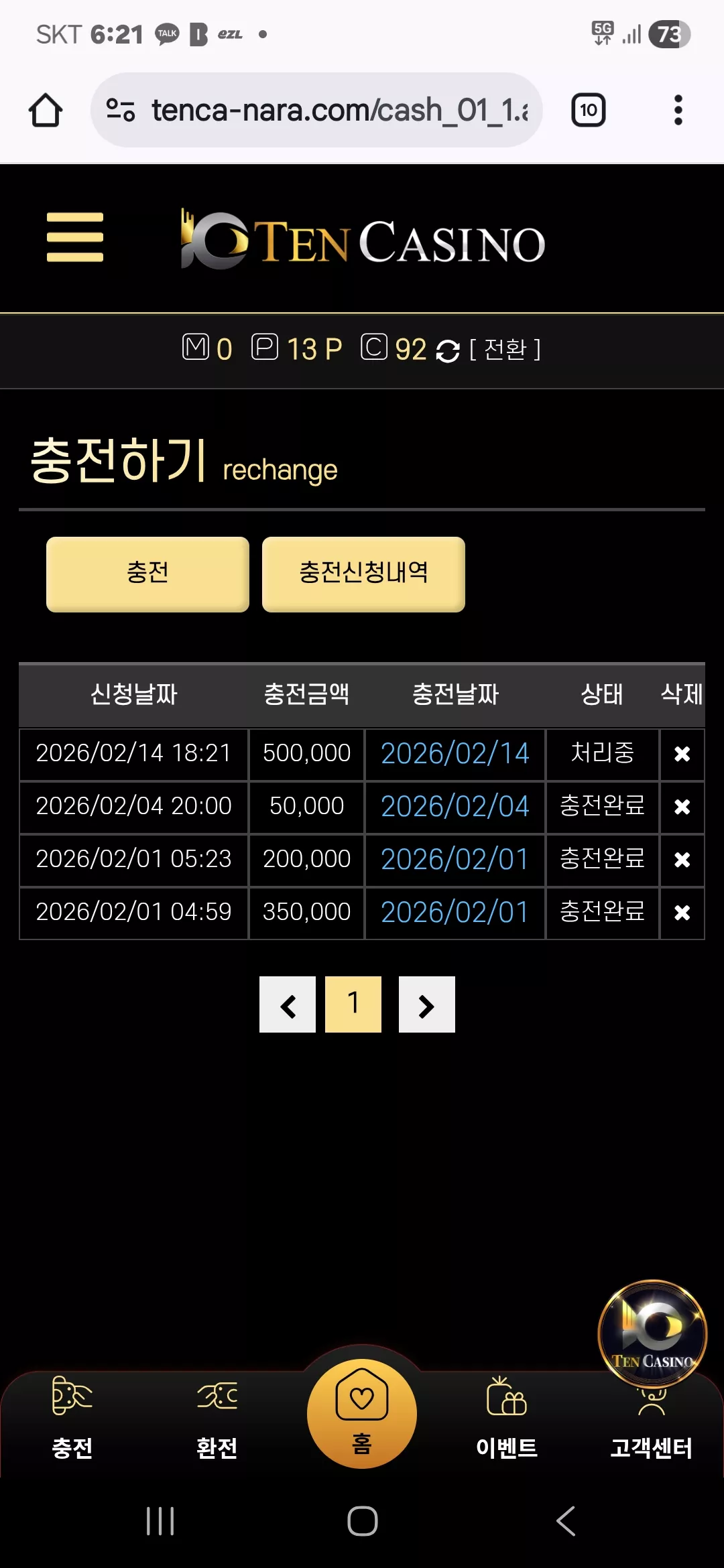Viewport: 724px width, 1568px height.
Task: Tap the [ 전환 ] convert link
Action: pyautogui.click(x=505, y=349)
